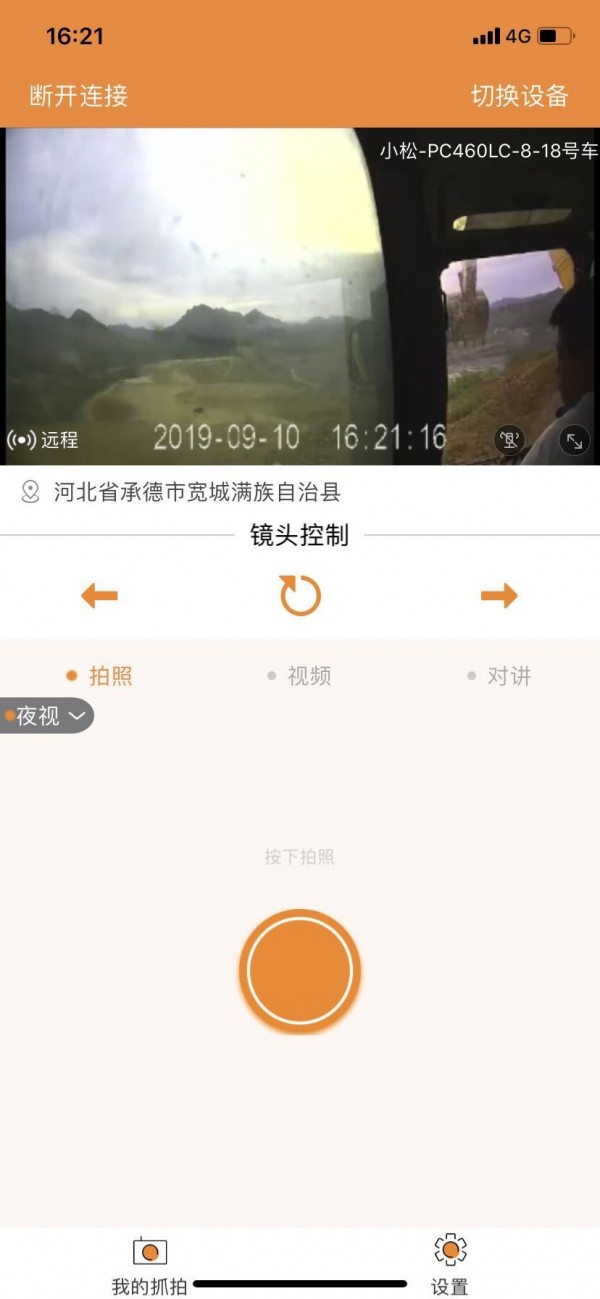The image size is (600, 1299).
Task: Tap the orange shutter button
Action: click(300, 970)
